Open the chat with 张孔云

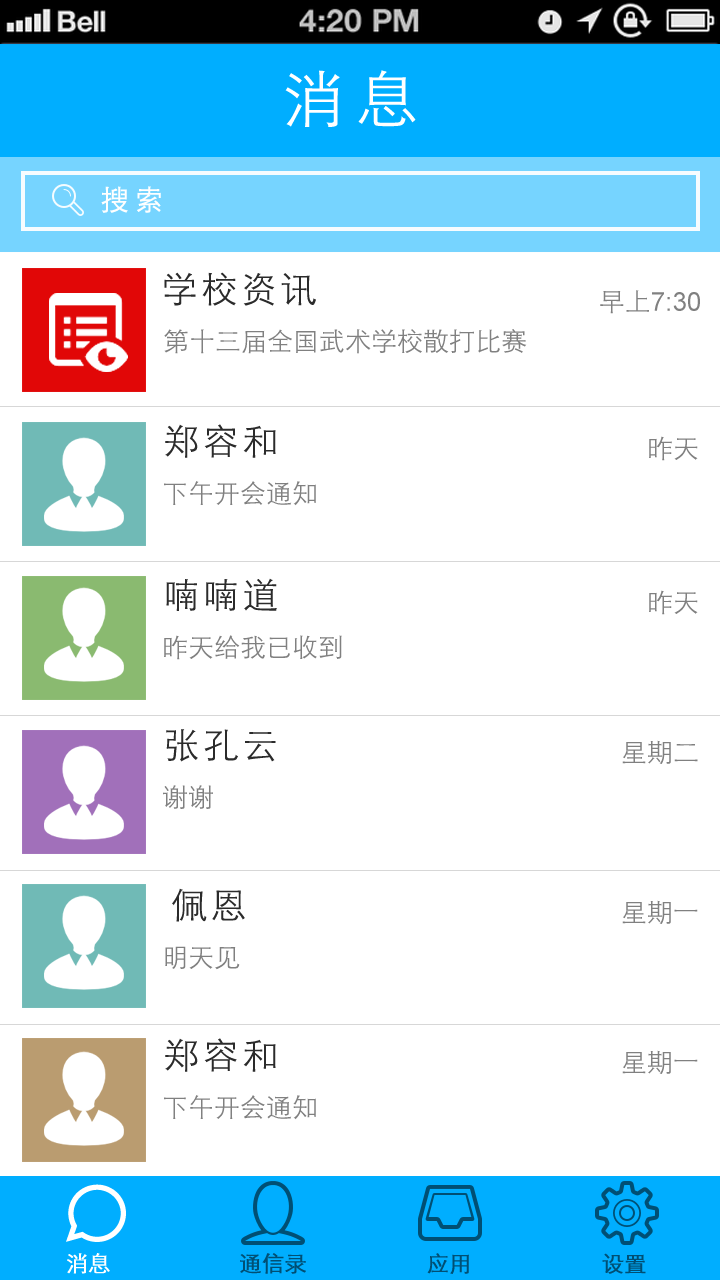(360, 793)
